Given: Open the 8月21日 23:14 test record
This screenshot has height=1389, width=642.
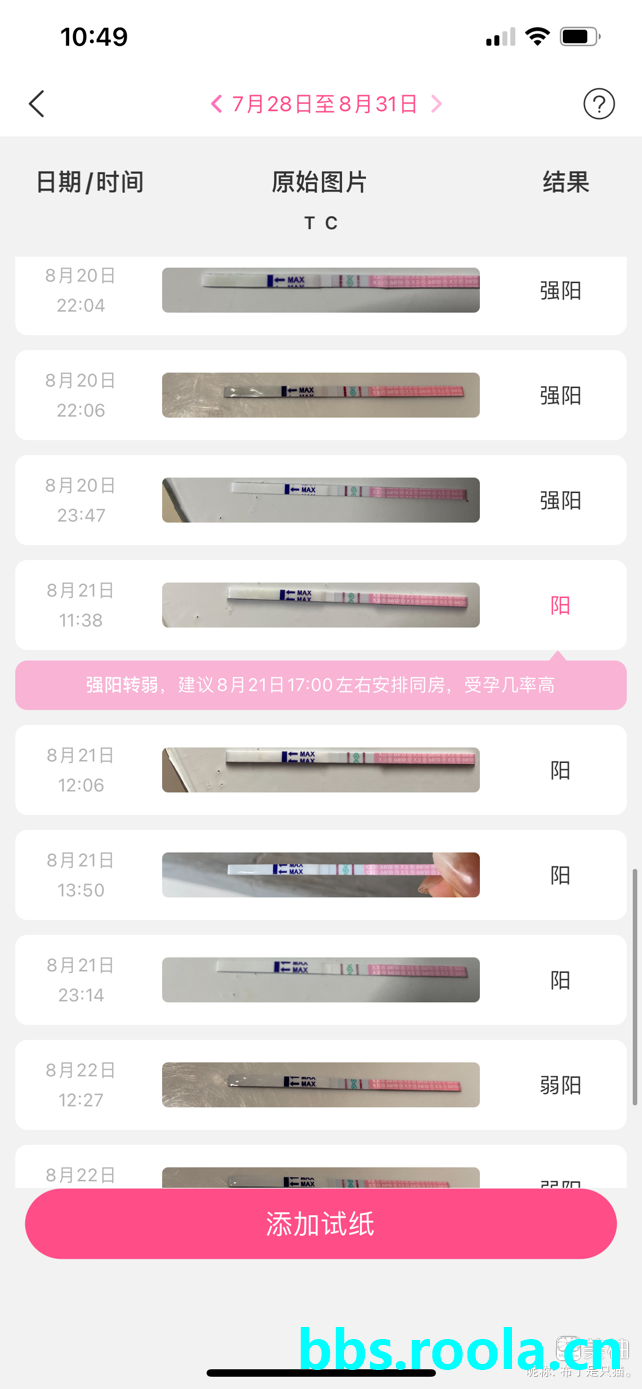Looking at the screenshot, I should pos(320,980).
